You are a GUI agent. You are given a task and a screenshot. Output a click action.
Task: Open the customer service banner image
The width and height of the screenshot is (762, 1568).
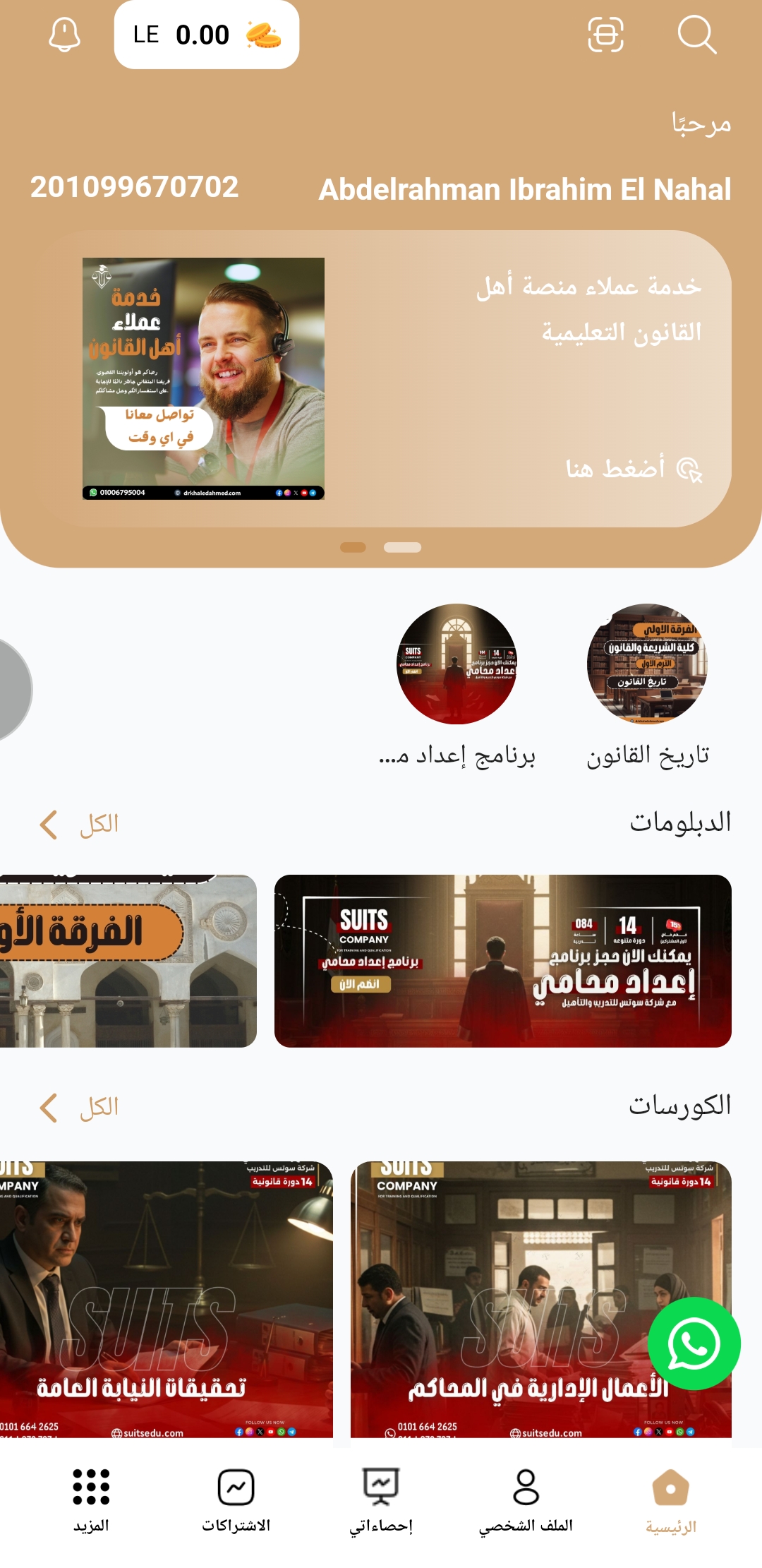(203, 378)
